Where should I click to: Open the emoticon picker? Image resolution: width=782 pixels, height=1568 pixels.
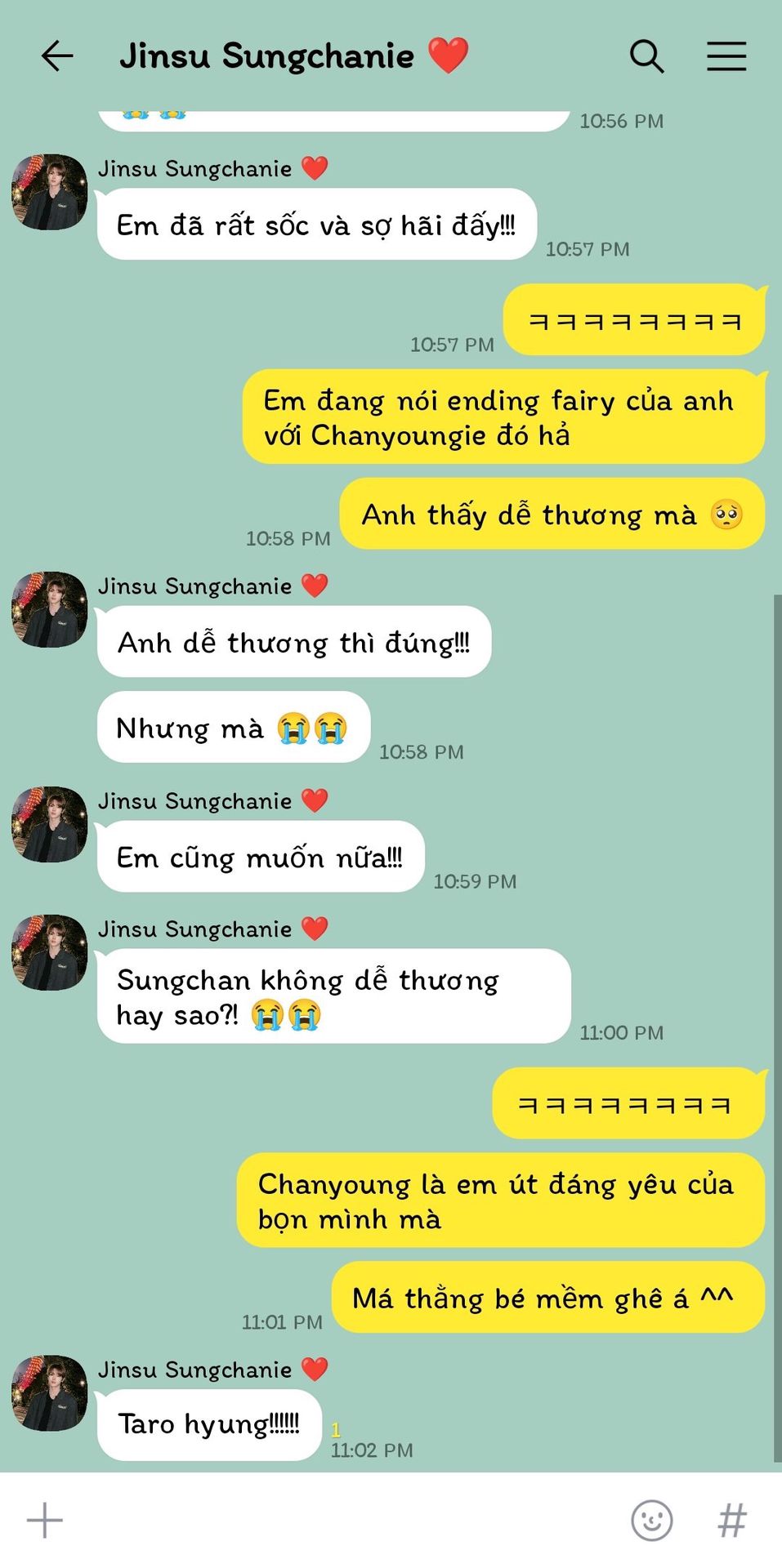(x=651, y=1521)
